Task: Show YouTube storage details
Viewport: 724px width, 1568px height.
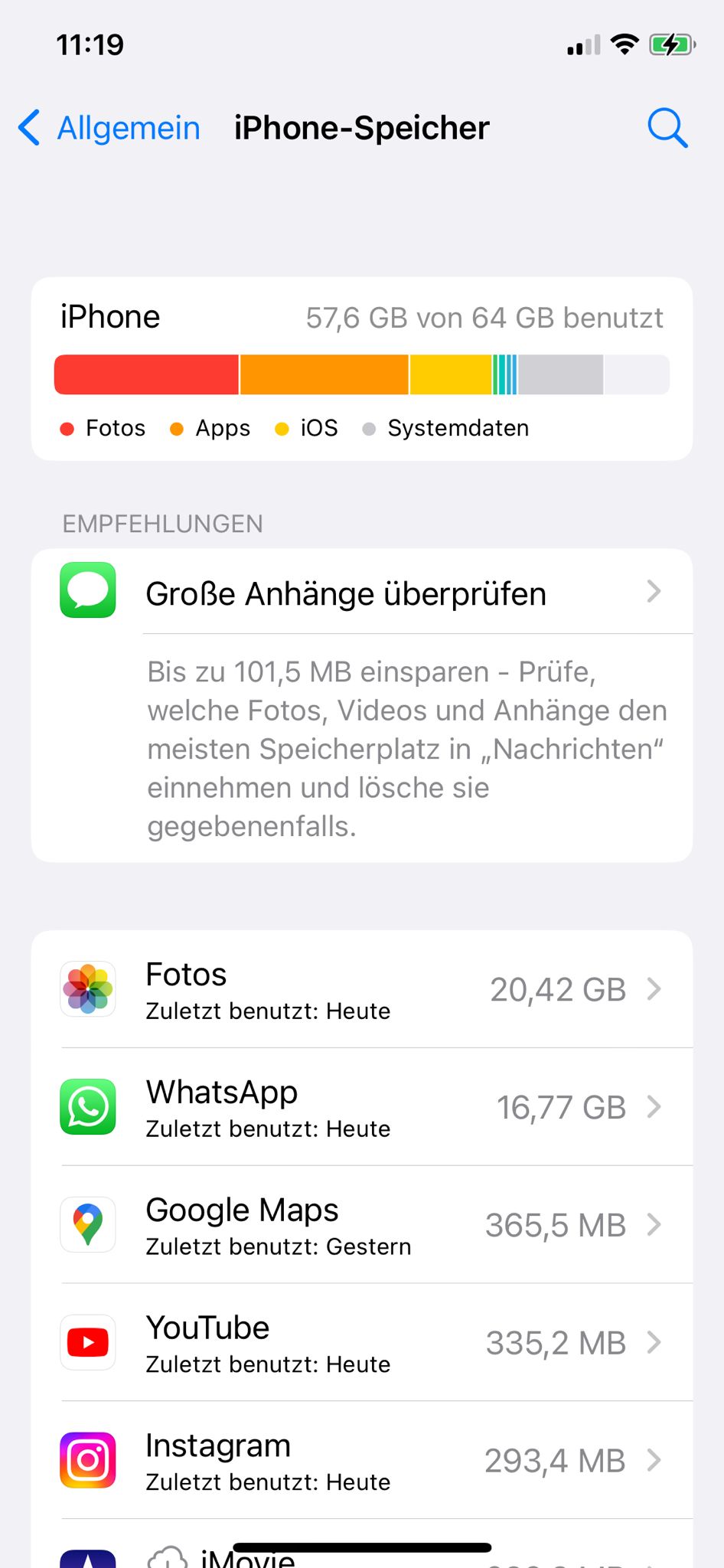Action: click(361, 1344)
